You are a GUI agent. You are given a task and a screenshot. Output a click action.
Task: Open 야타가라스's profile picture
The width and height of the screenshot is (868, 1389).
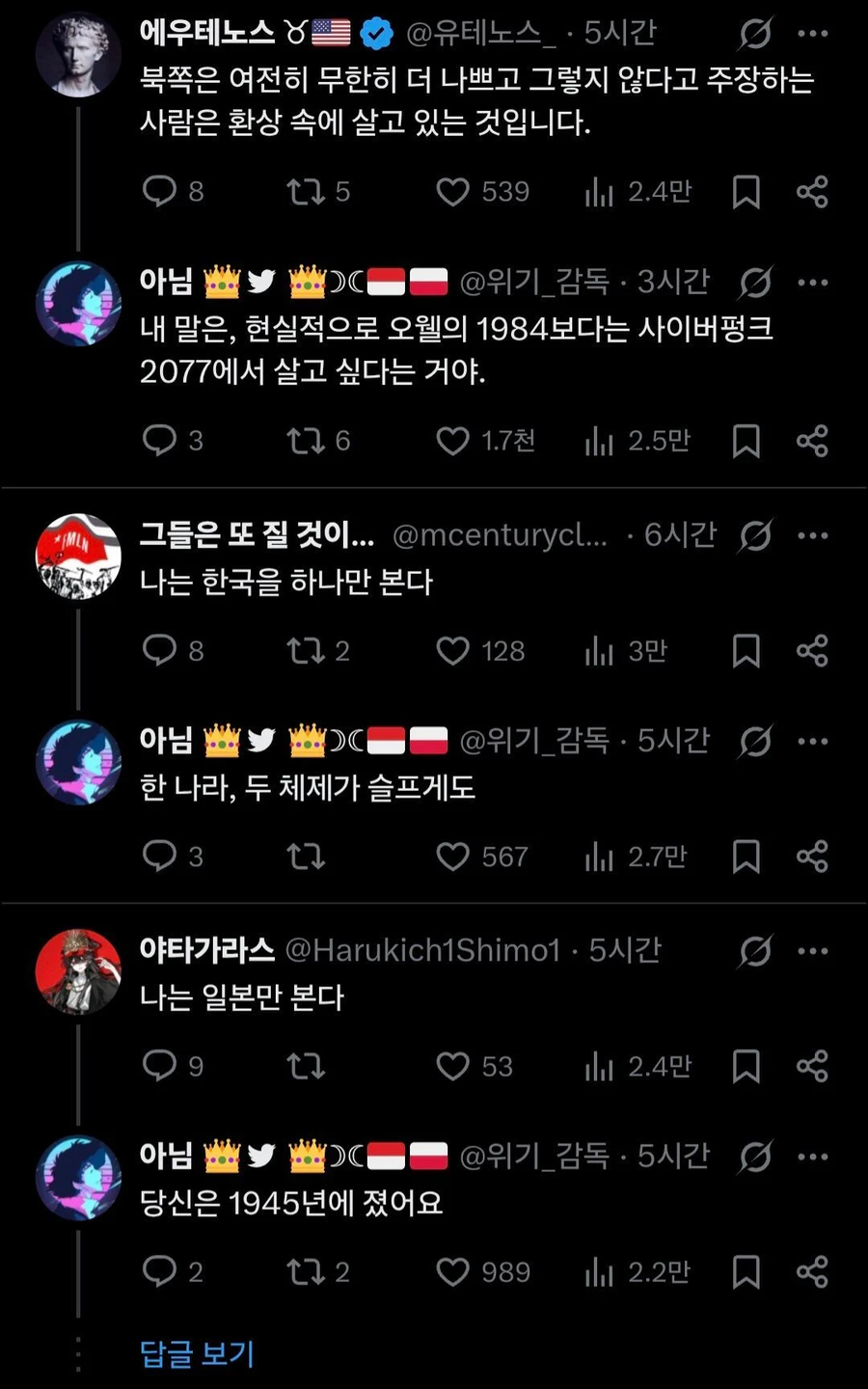pos(78,971)
